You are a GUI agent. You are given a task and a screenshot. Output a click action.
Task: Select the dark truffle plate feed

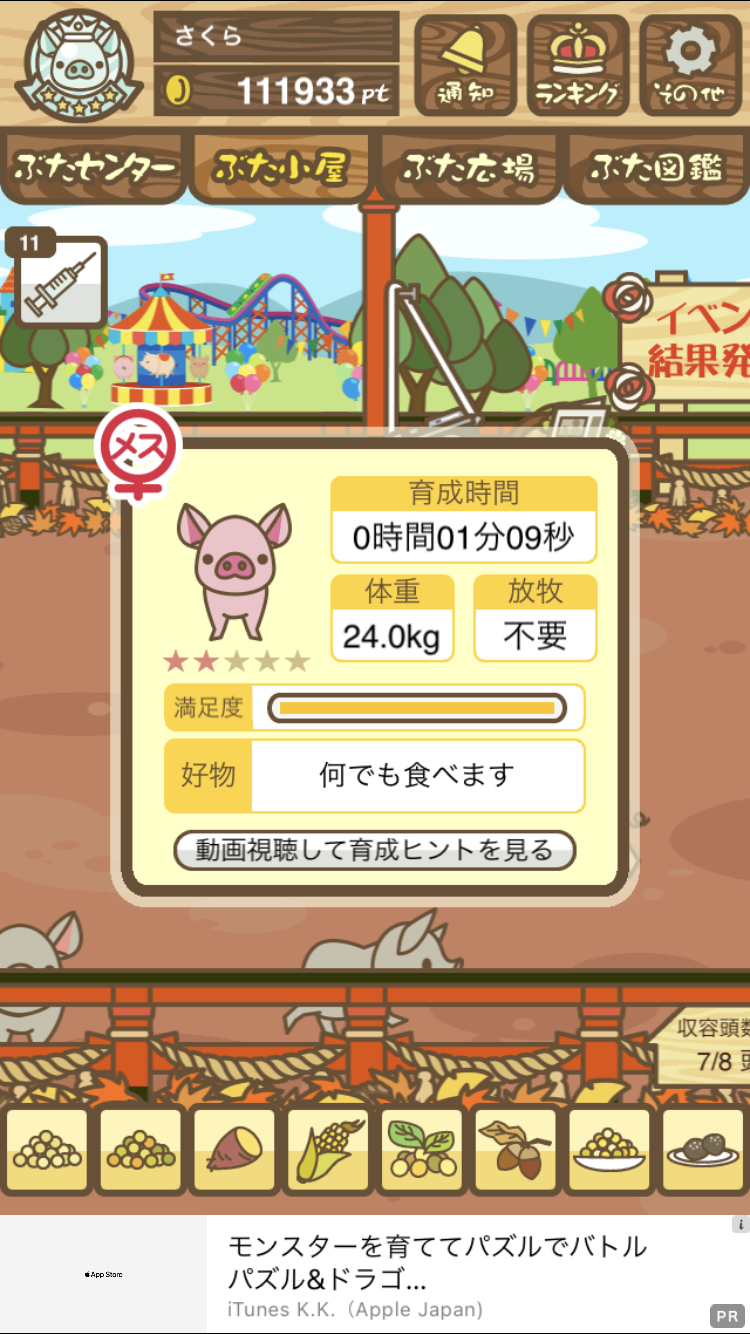(x=703, y=1151)
